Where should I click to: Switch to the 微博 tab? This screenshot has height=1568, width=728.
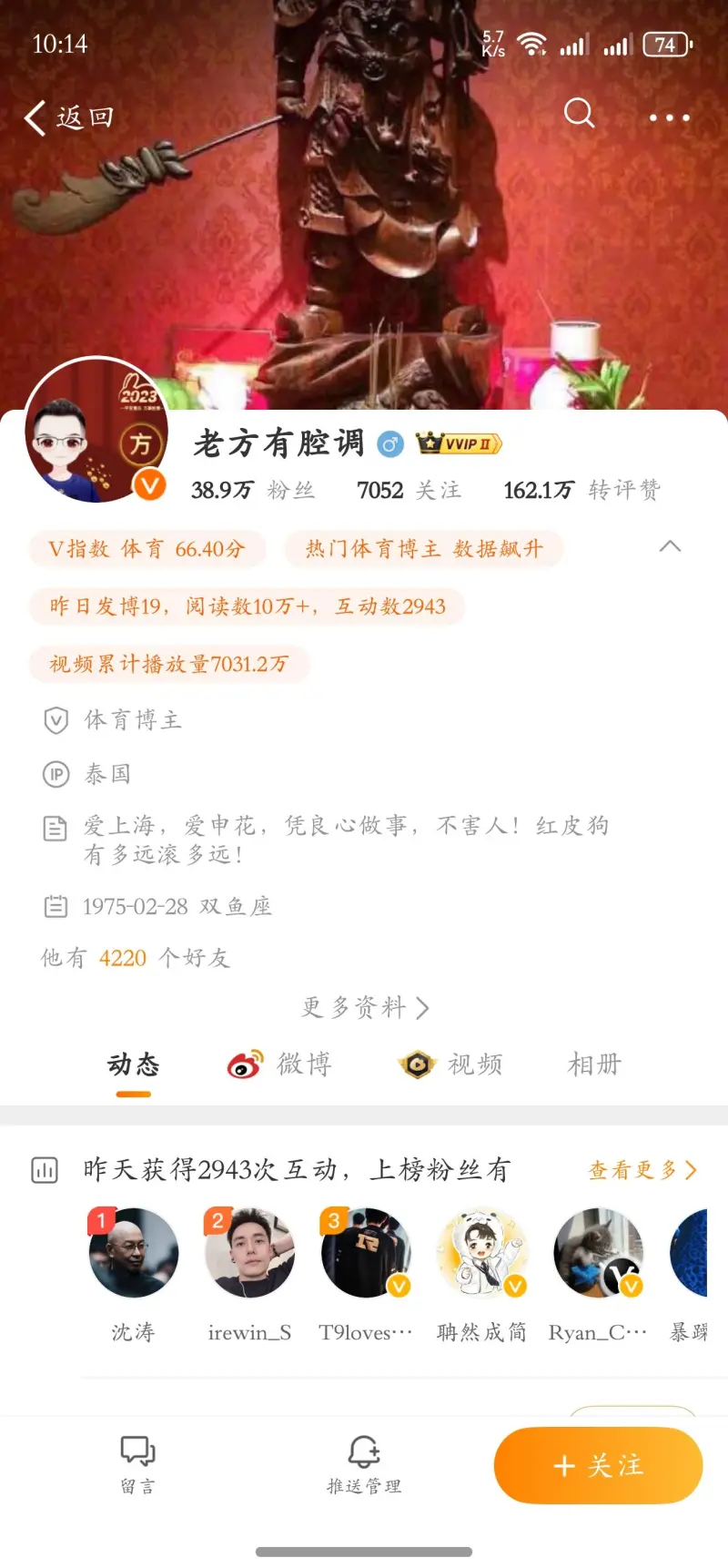click(279, 1064)
